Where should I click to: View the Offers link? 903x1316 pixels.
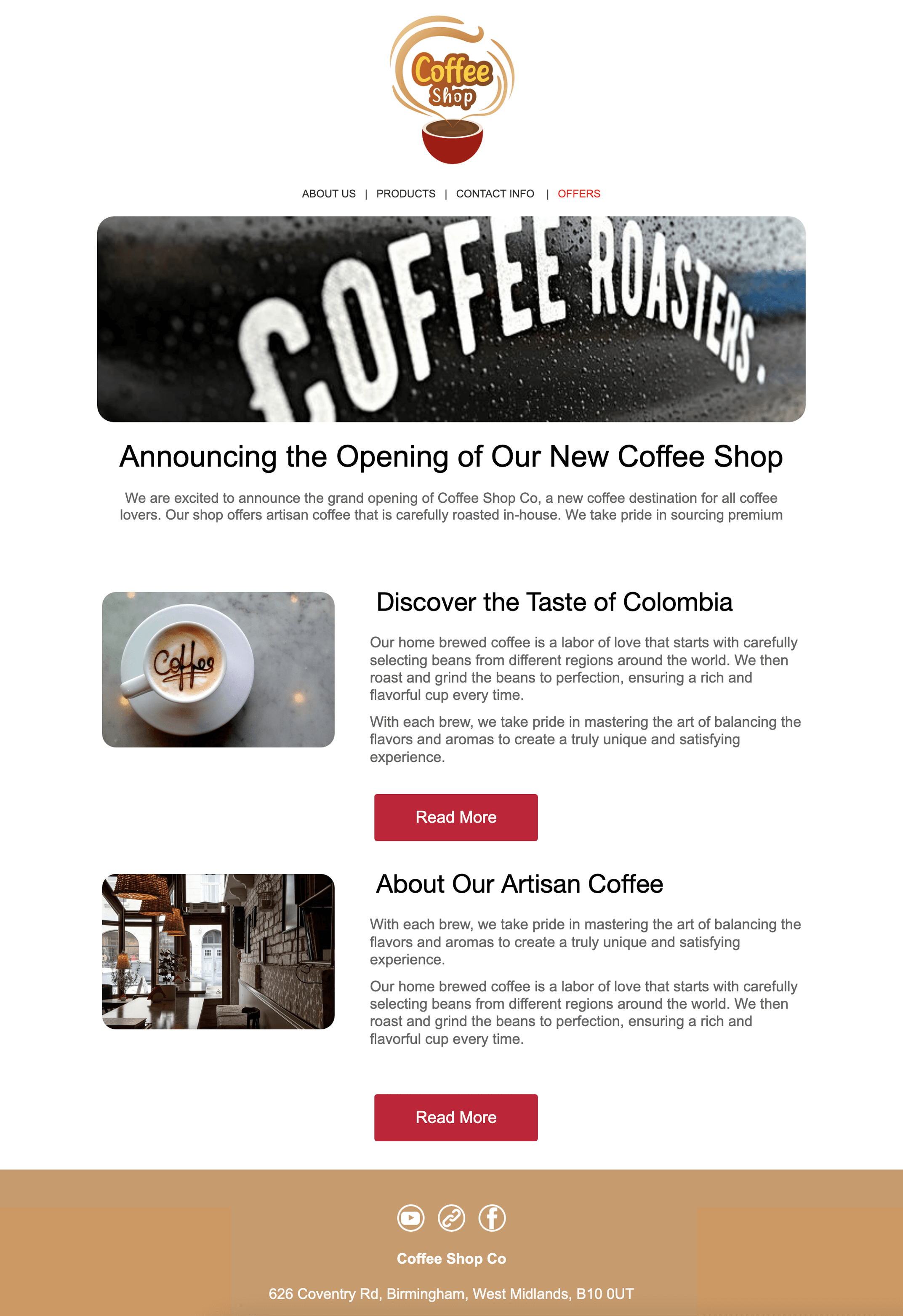[x=578, y=194]
